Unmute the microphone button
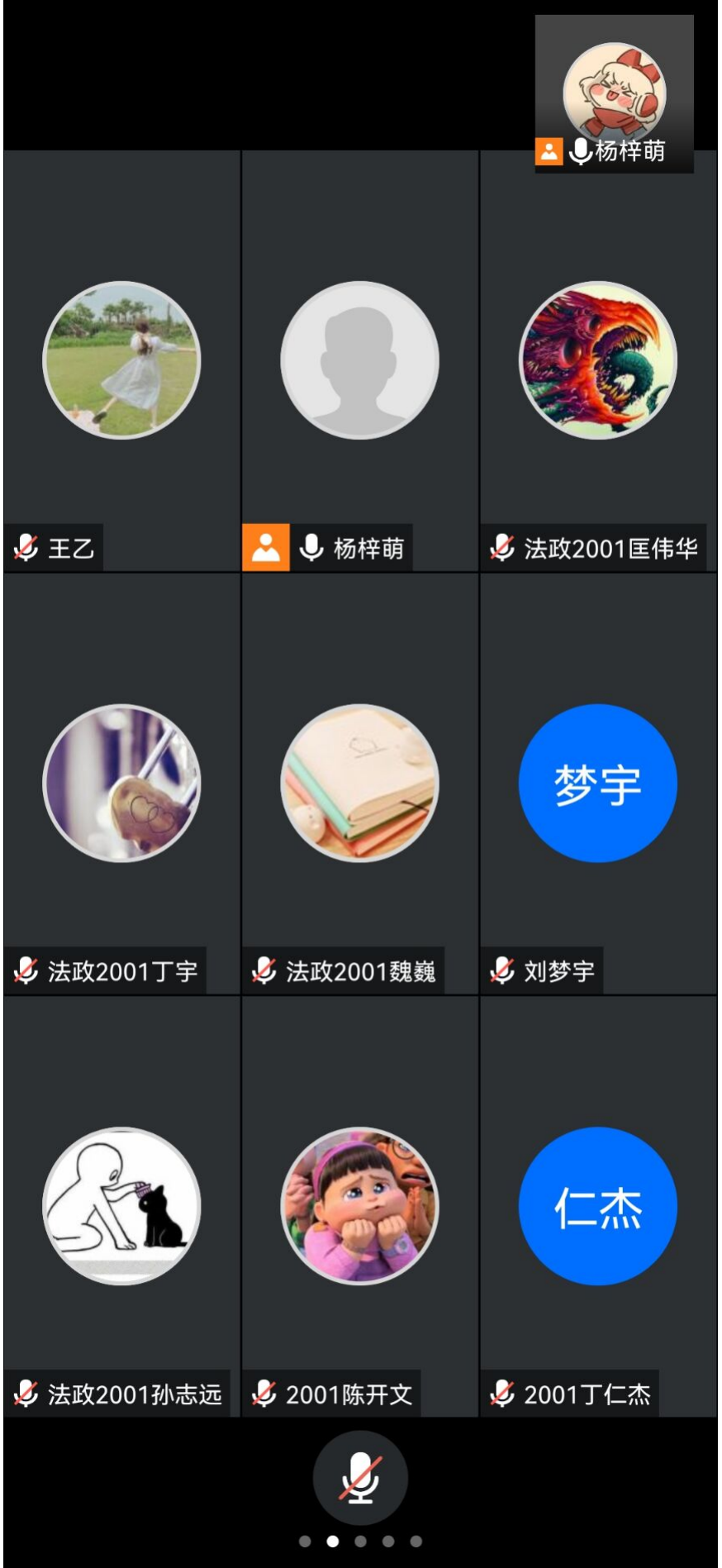Viewport: 722px width, 1568px height. pos(360,1477)
